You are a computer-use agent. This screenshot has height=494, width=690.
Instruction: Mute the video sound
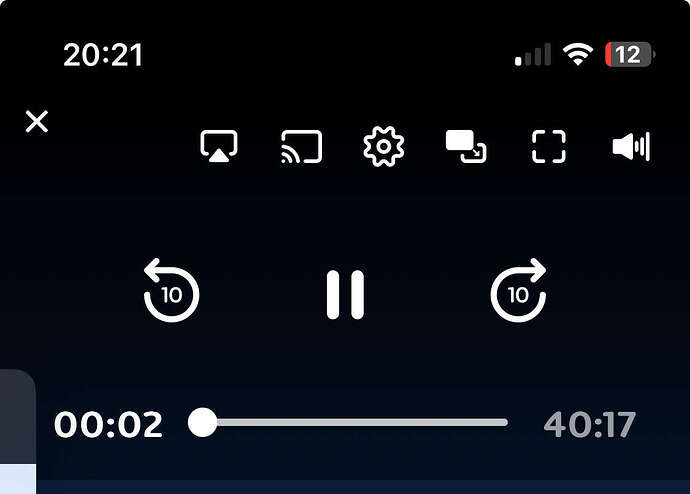(x=631, y=147)
